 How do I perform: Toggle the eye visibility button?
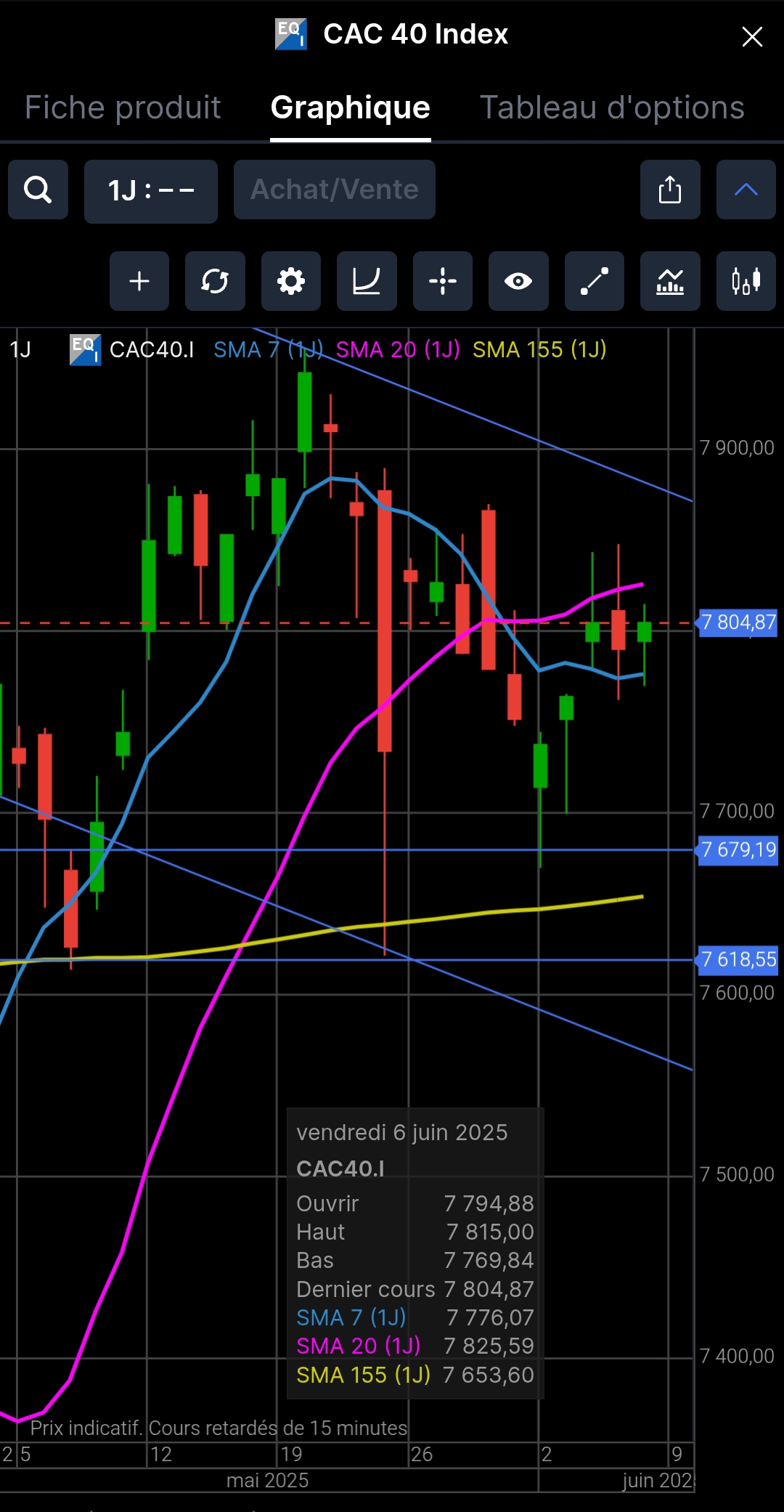(x=518, y=282)
